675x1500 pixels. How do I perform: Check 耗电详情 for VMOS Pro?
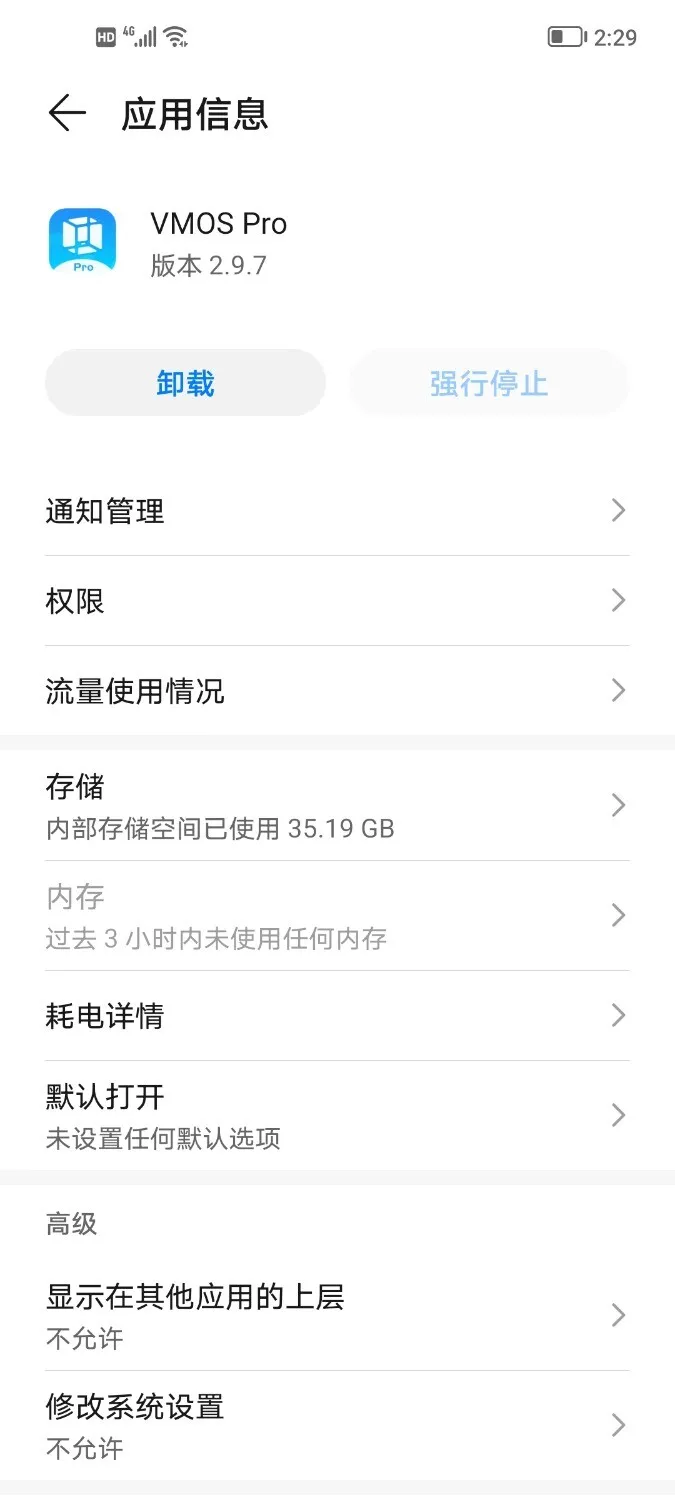click(x=337, y=1016)
